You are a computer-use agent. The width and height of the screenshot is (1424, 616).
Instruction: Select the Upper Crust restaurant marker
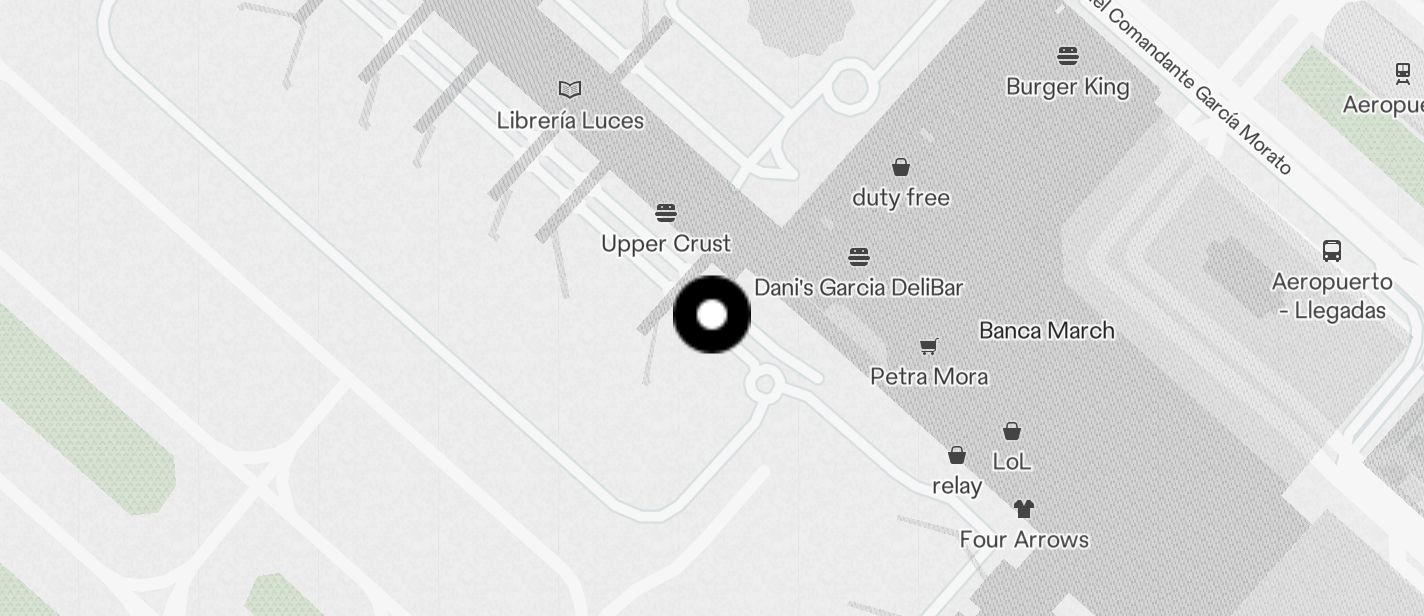pyautogui.click(x=666, y=213)
